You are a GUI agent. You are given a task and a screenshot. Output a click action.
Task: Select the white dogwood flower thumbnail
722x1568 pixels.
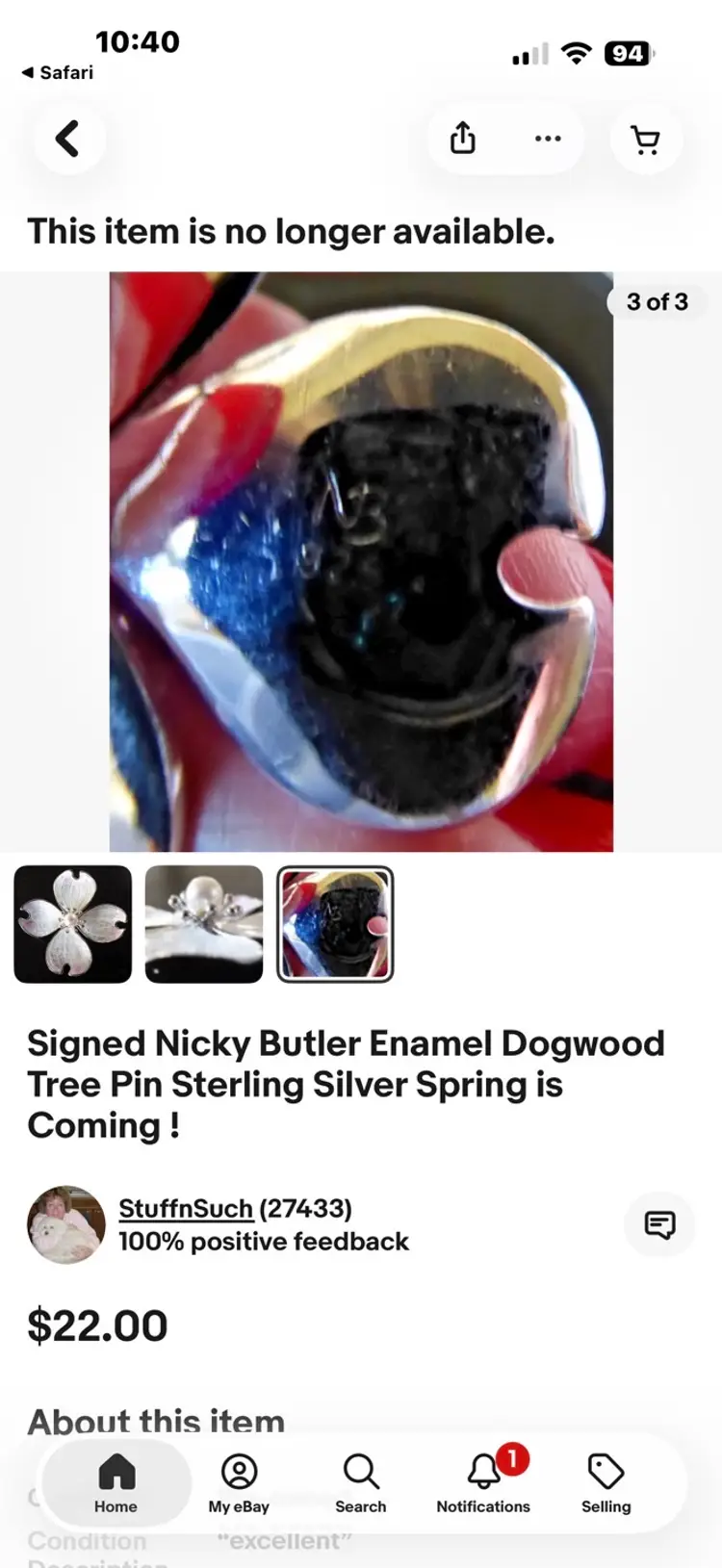(x=73, y=924)
